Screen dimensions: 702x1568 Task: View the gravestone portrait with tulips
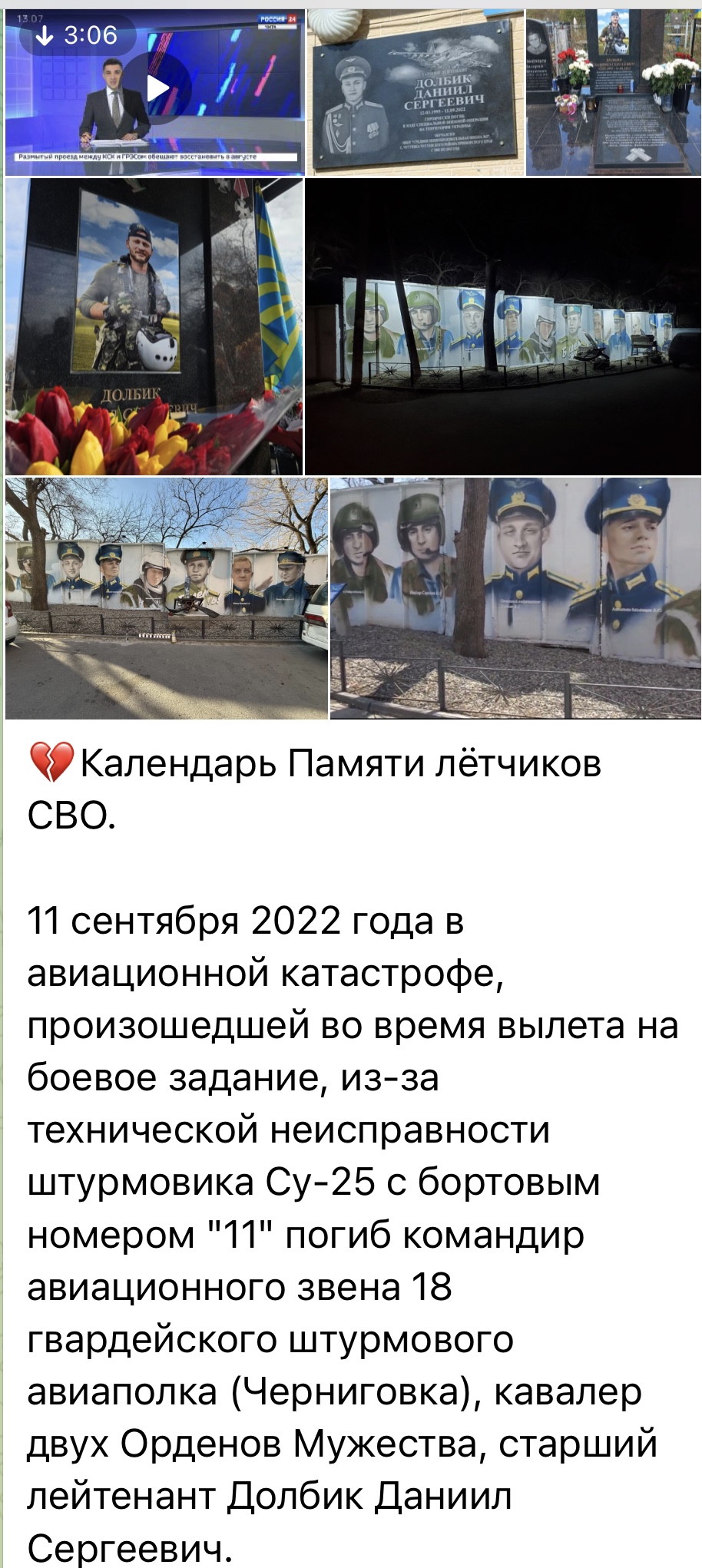pos(154,326)
